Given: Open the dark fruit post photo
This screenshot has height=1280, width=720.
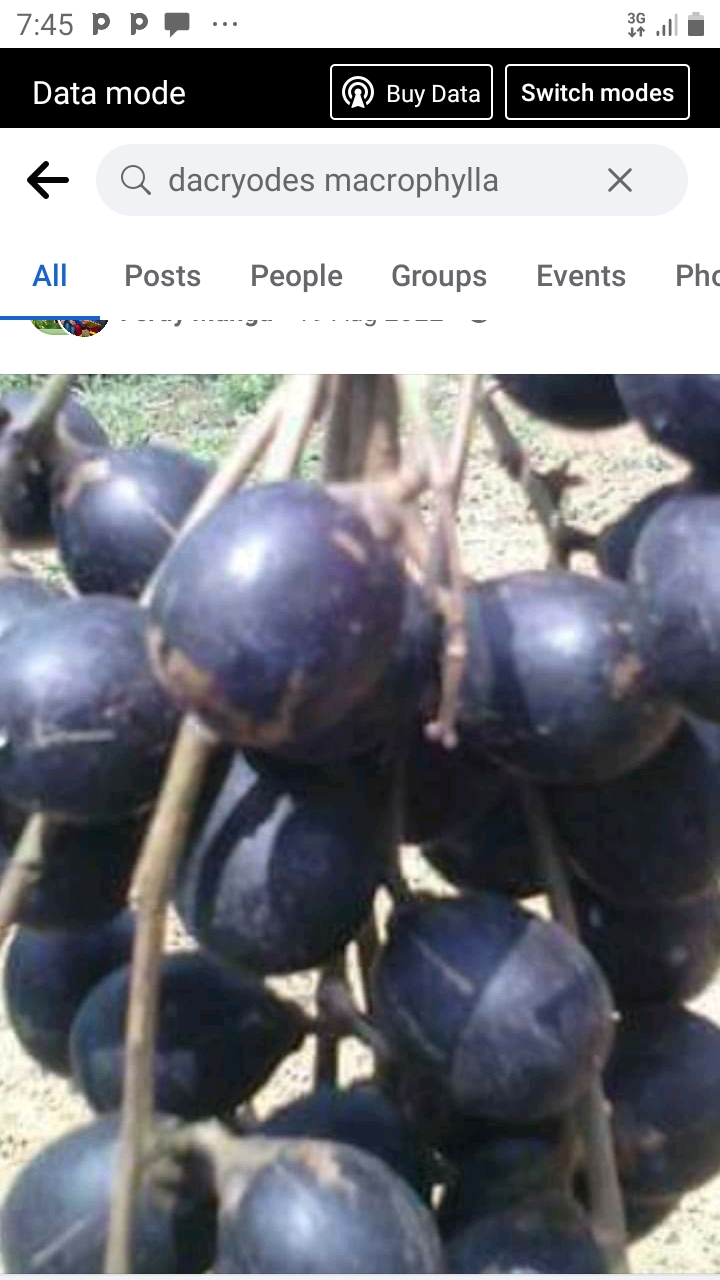Looking at the screenshot, I should click(x=360, y=823).
